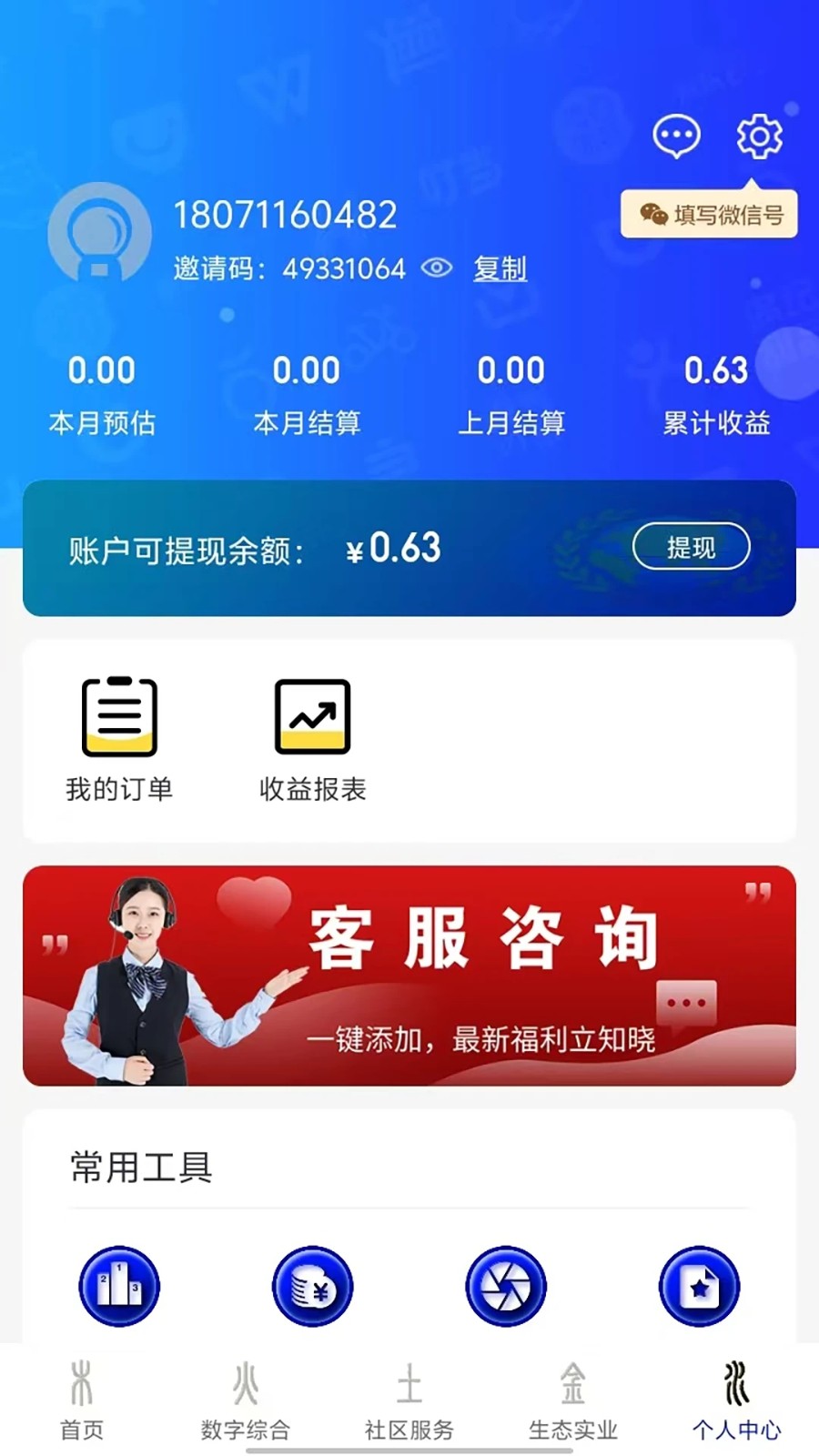Open the settings gear icon

758,136
